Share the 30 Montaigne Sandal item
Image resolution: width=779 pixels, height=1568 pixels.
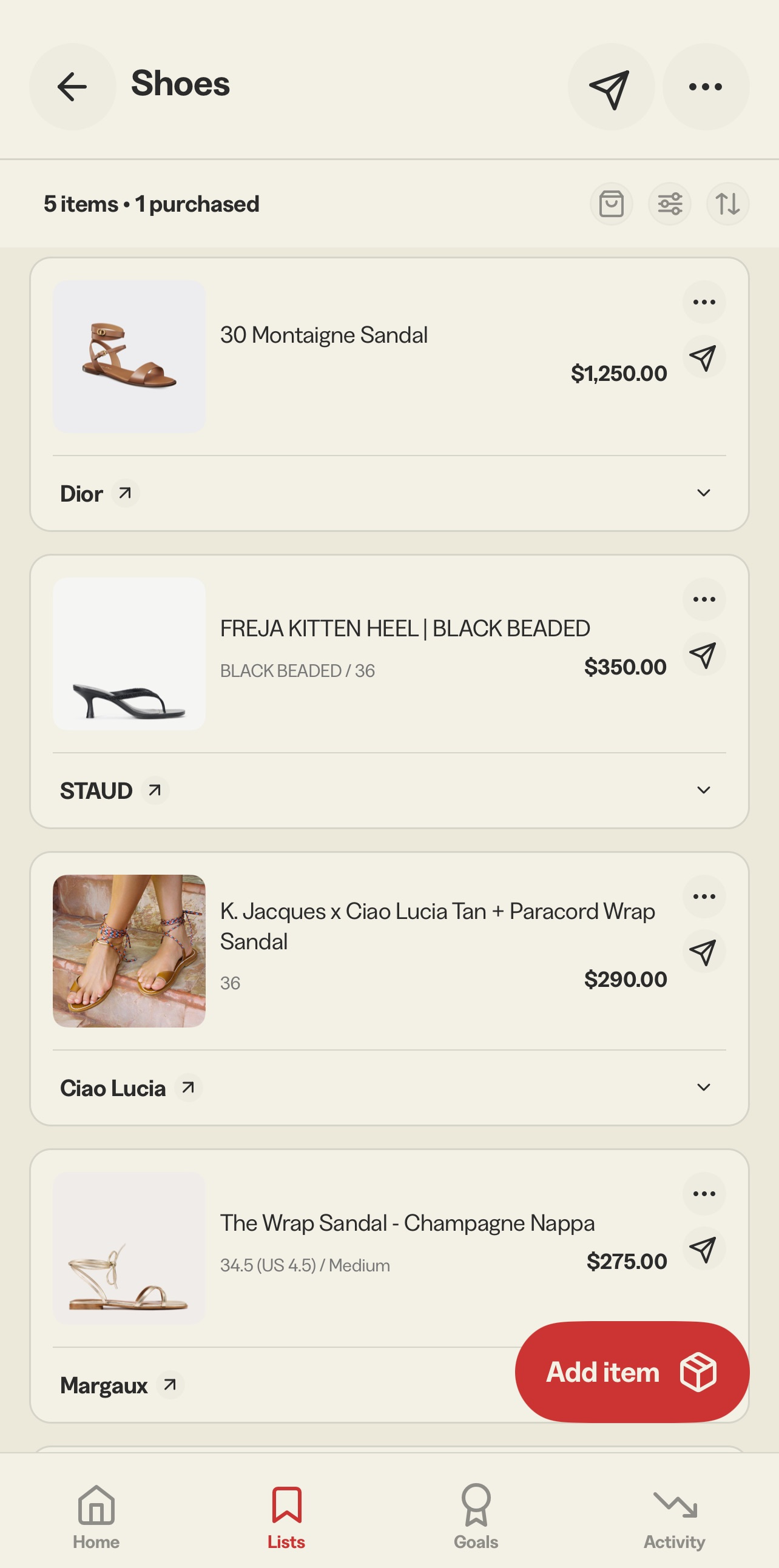704,357
